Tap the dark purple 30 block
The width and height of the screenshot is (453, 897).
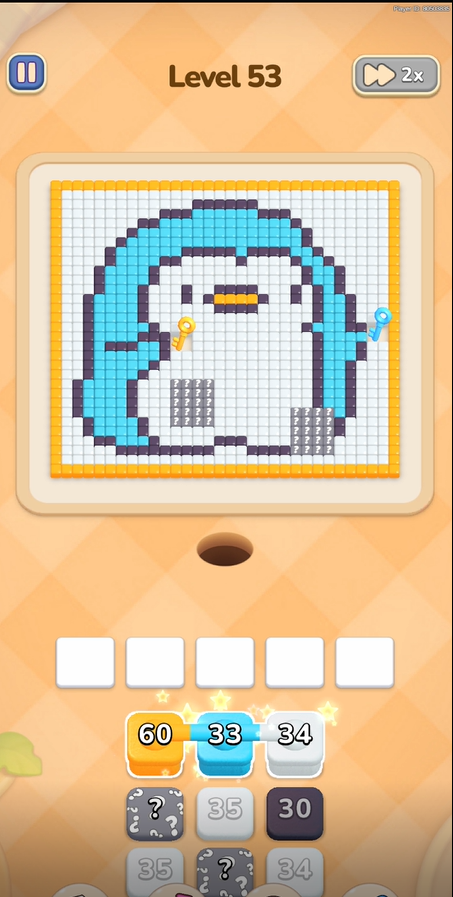click(x=295, y=813)
